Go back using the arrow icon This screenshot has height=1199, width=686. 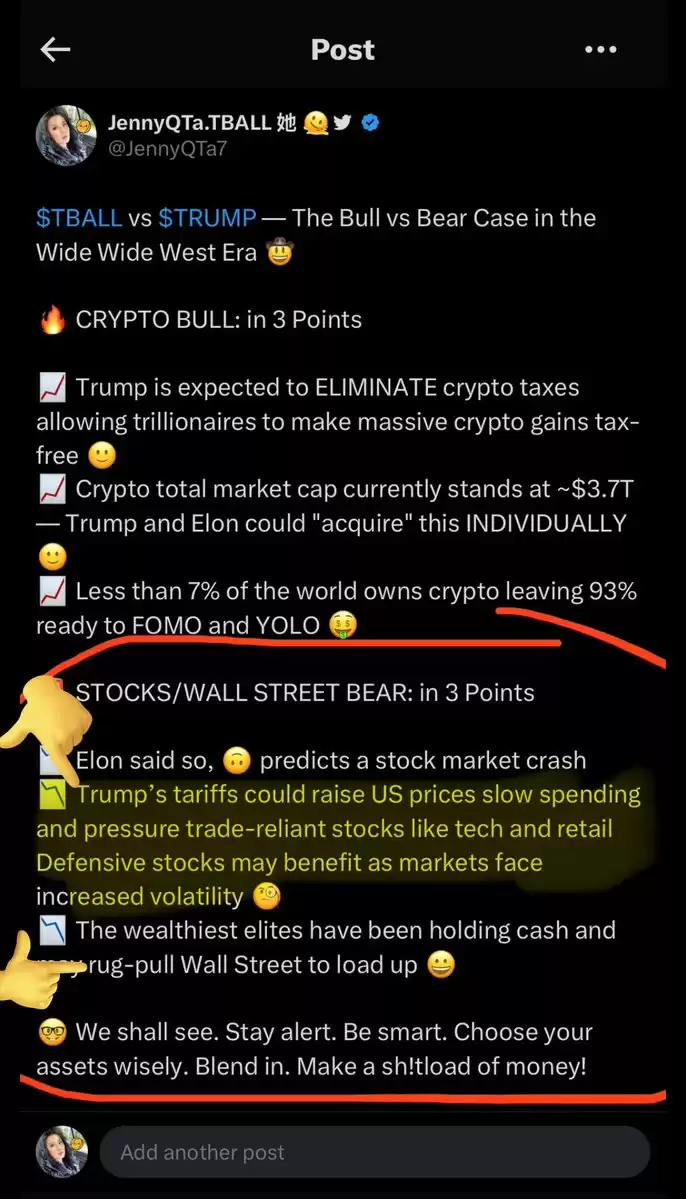point(55,50)
